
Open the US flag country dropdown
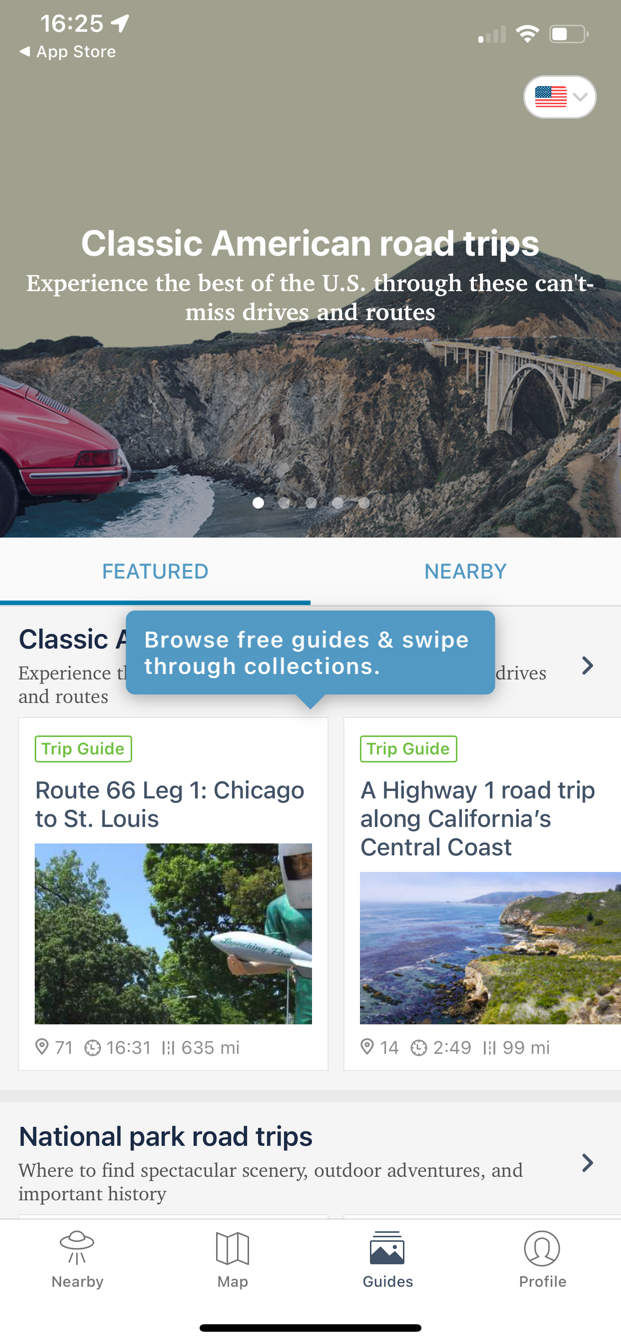click(x=560, y=97)
